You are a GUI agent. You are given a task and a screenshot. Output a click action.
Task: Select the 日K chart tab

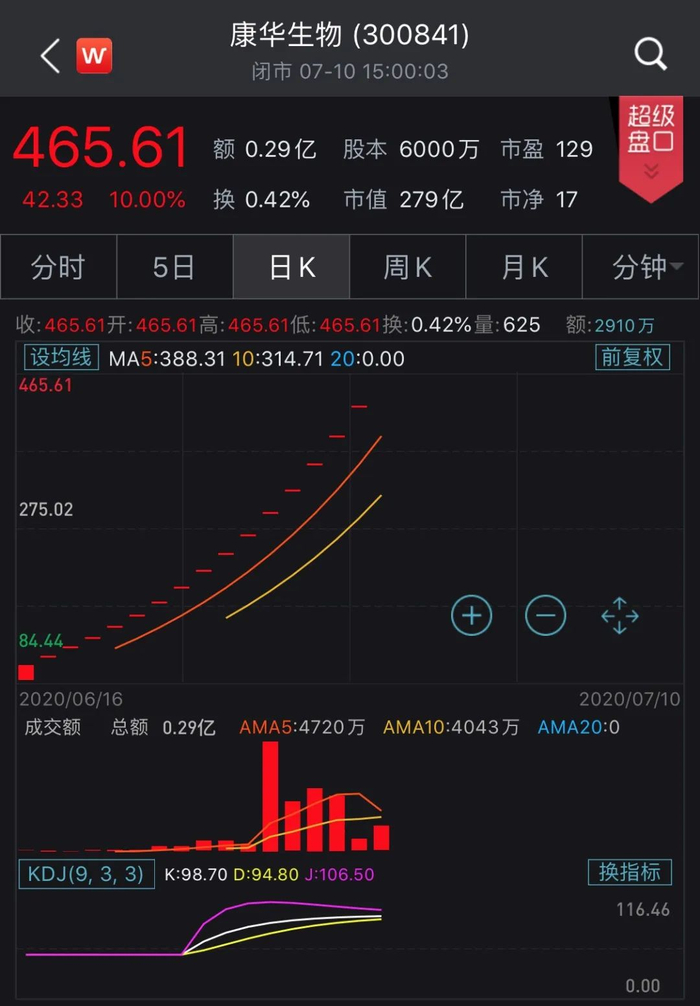[x=291, y=268]
